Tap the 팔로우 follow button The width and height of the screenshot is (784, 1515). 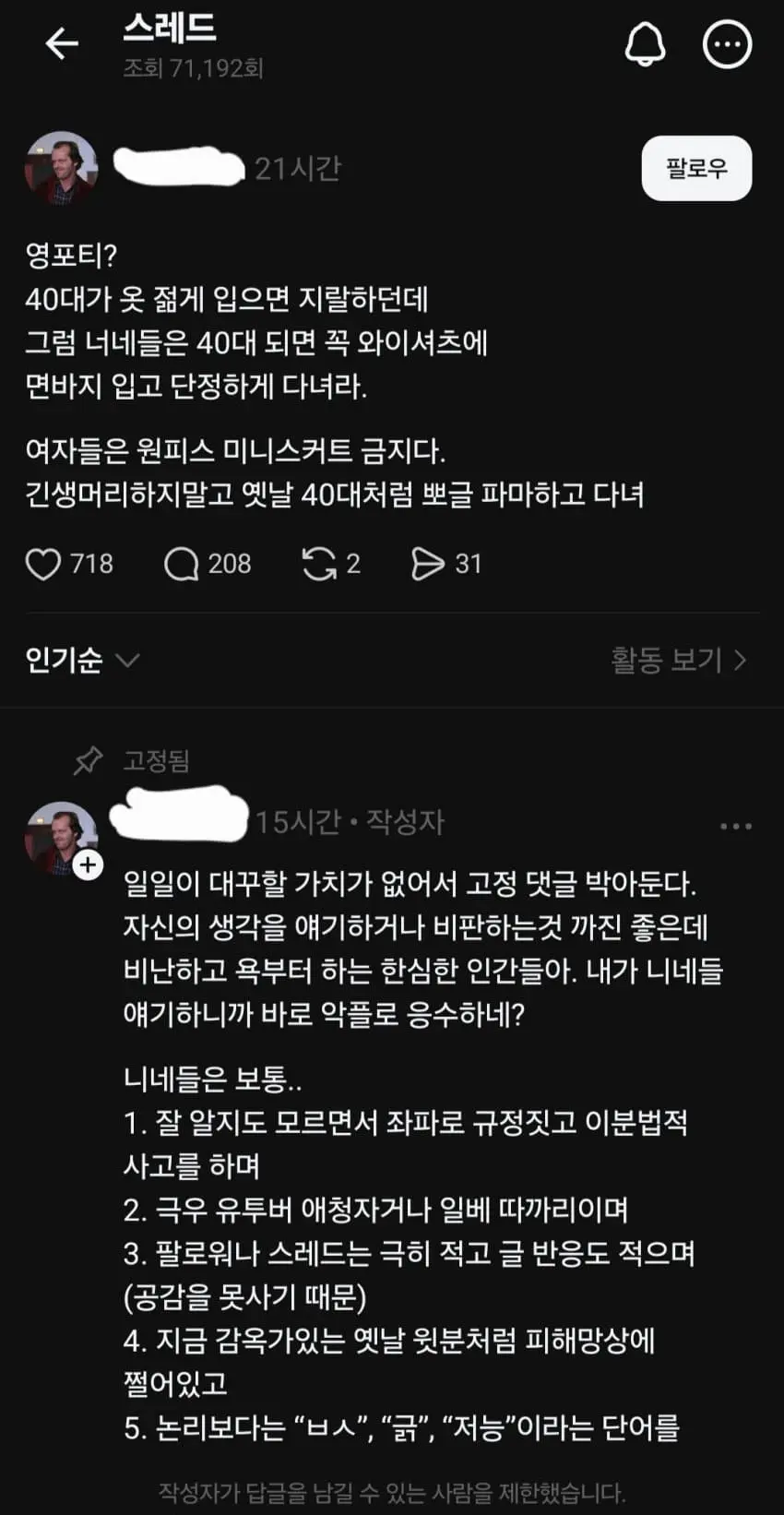coord(696,168)
